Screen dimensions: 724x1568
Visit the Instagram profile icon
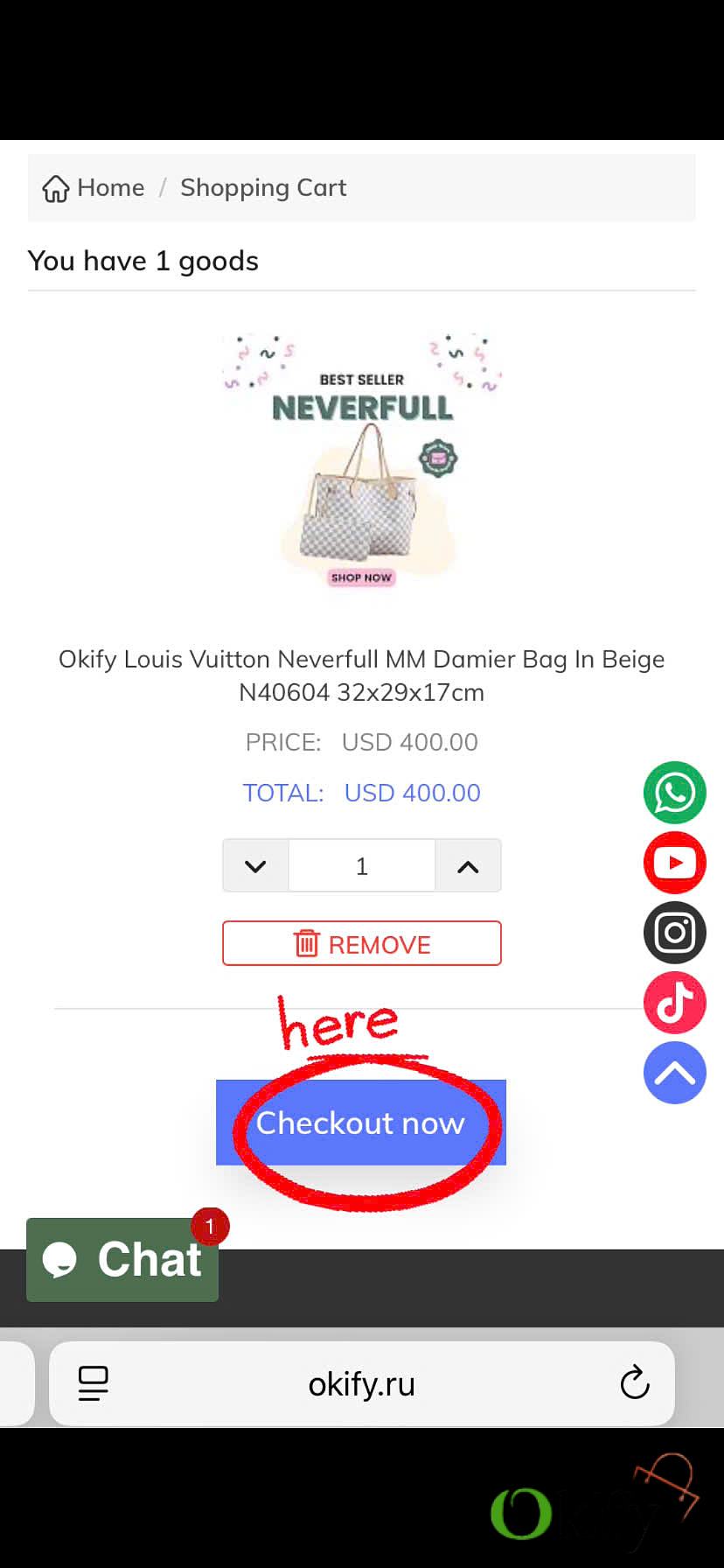[674, 933]
